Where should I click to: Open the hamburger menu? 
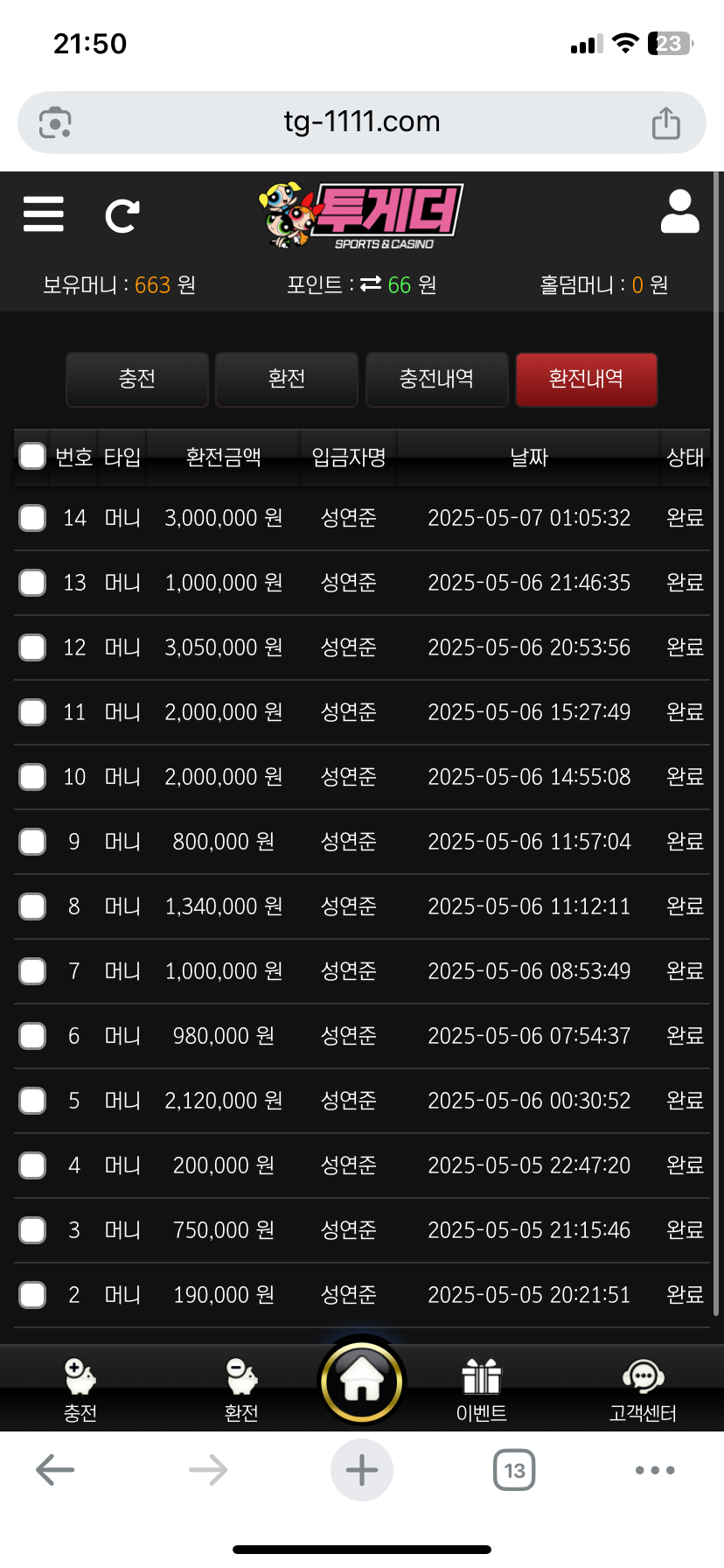coord(44,213)
